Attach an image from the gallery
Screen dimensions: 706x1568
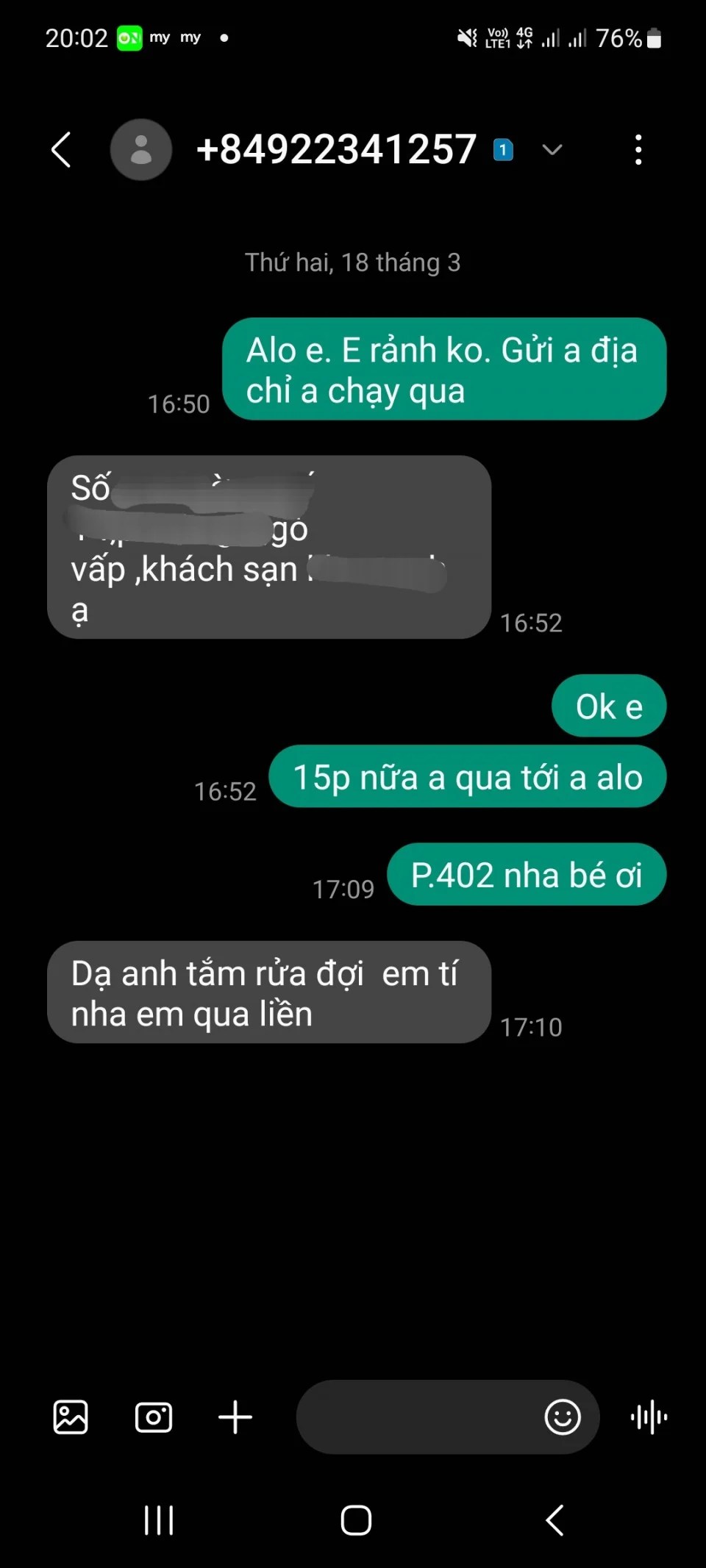[71, 1417]
